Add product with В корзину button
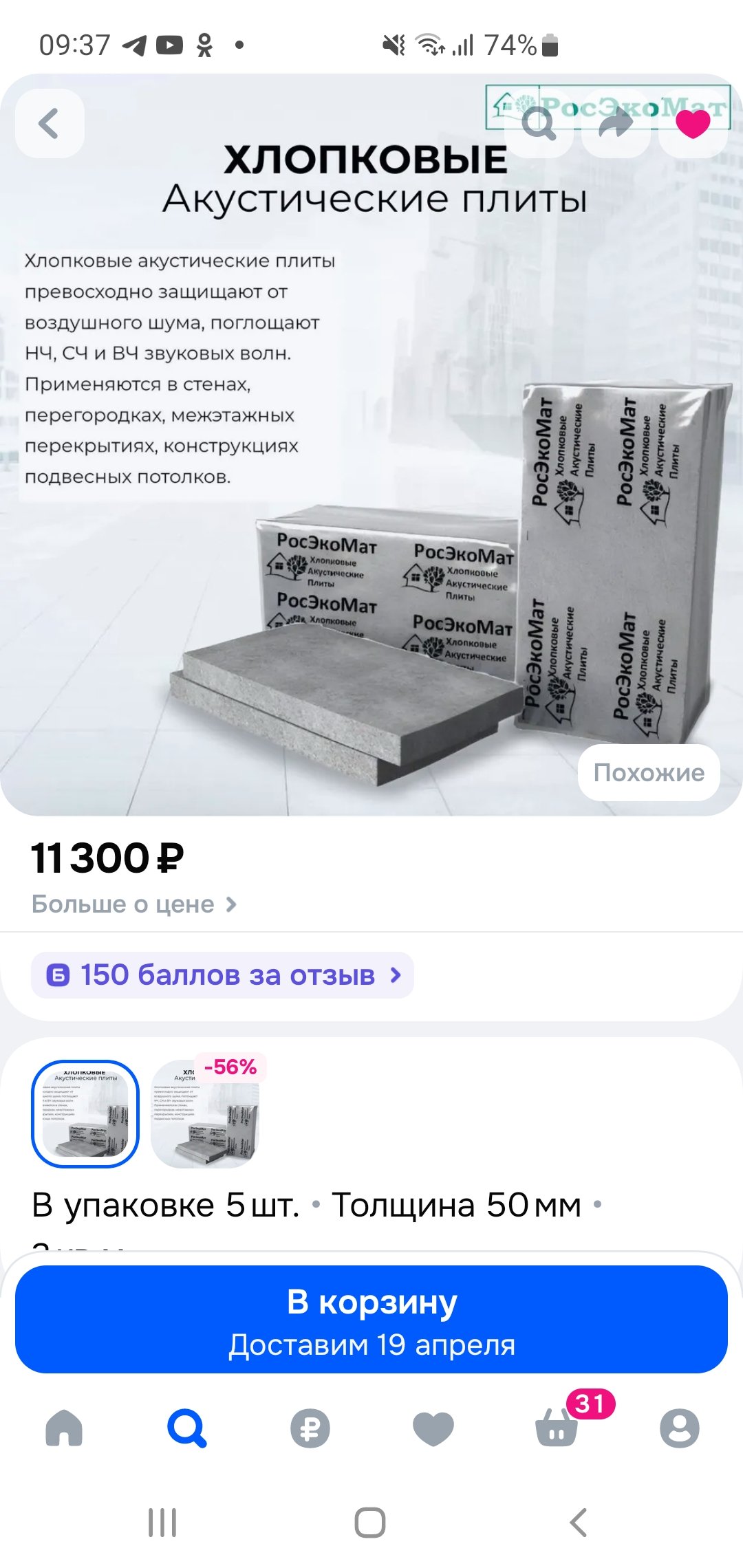The height and width of the screenshot is (1568, 743). pyautogui.click(x=371, y=1320)
